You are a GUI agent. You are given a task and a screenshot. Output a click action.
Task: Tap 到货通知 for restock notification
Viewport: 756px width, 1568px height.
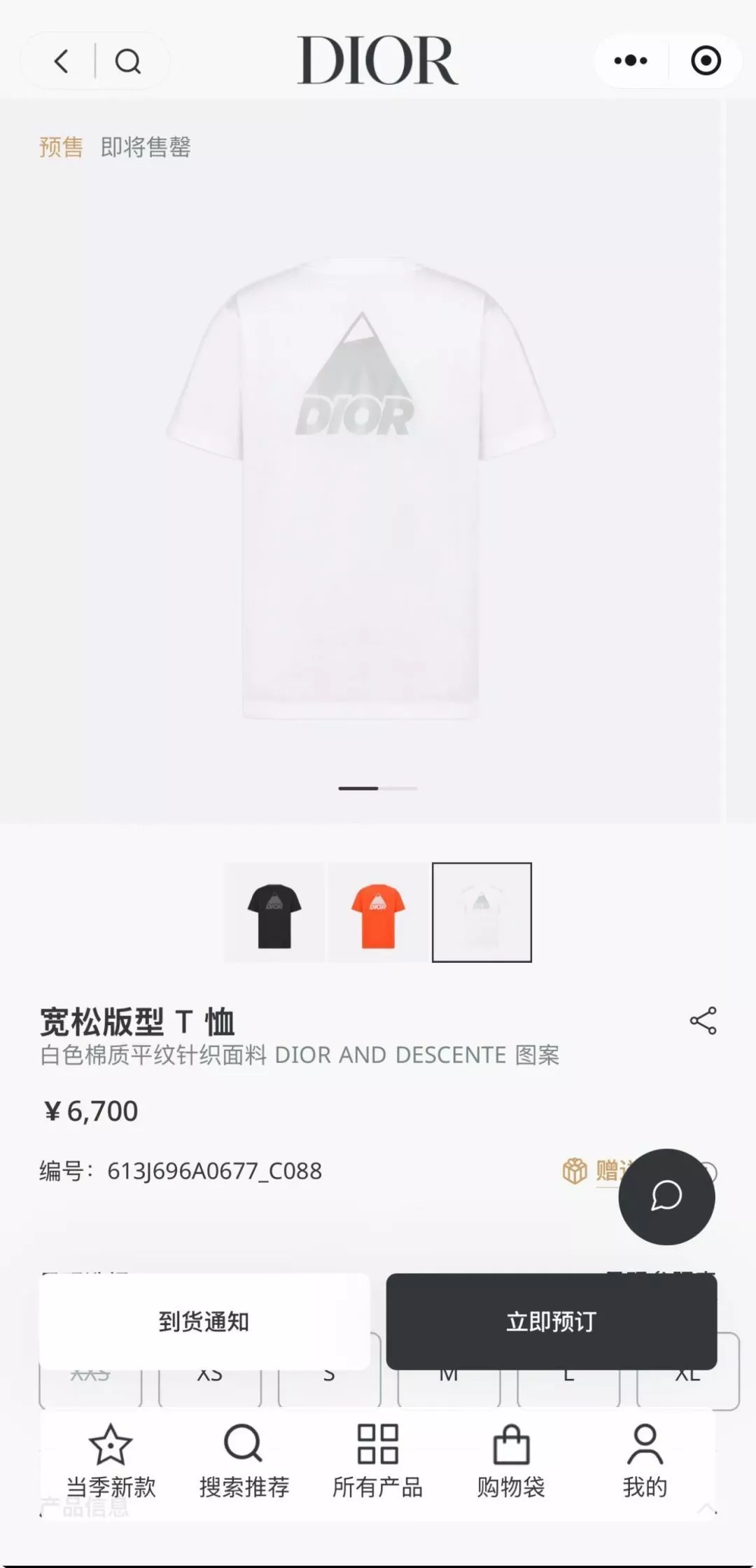tap(204, 1321)
